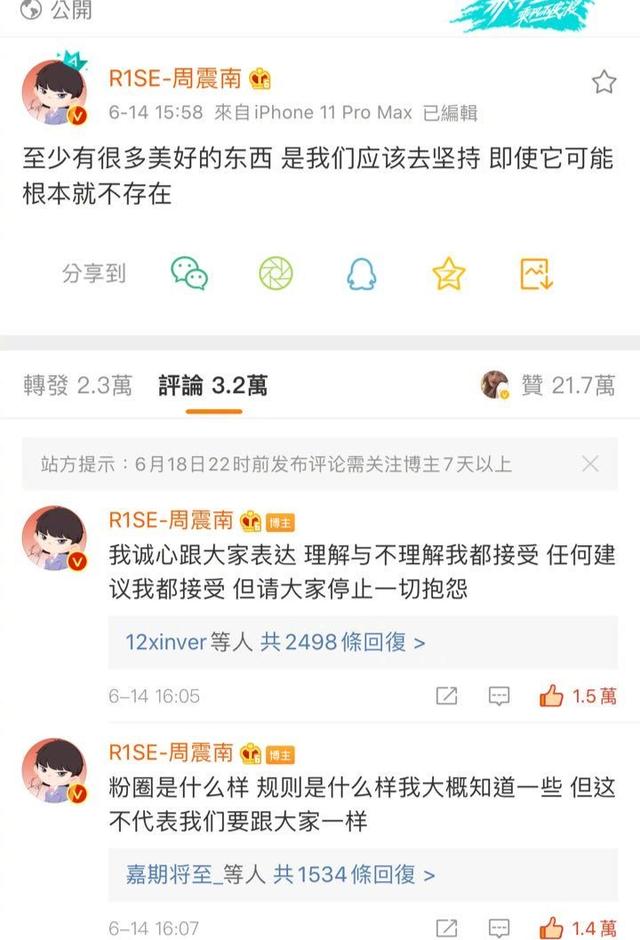Dismiss the 站方提示 notice banner

point(590,464)
